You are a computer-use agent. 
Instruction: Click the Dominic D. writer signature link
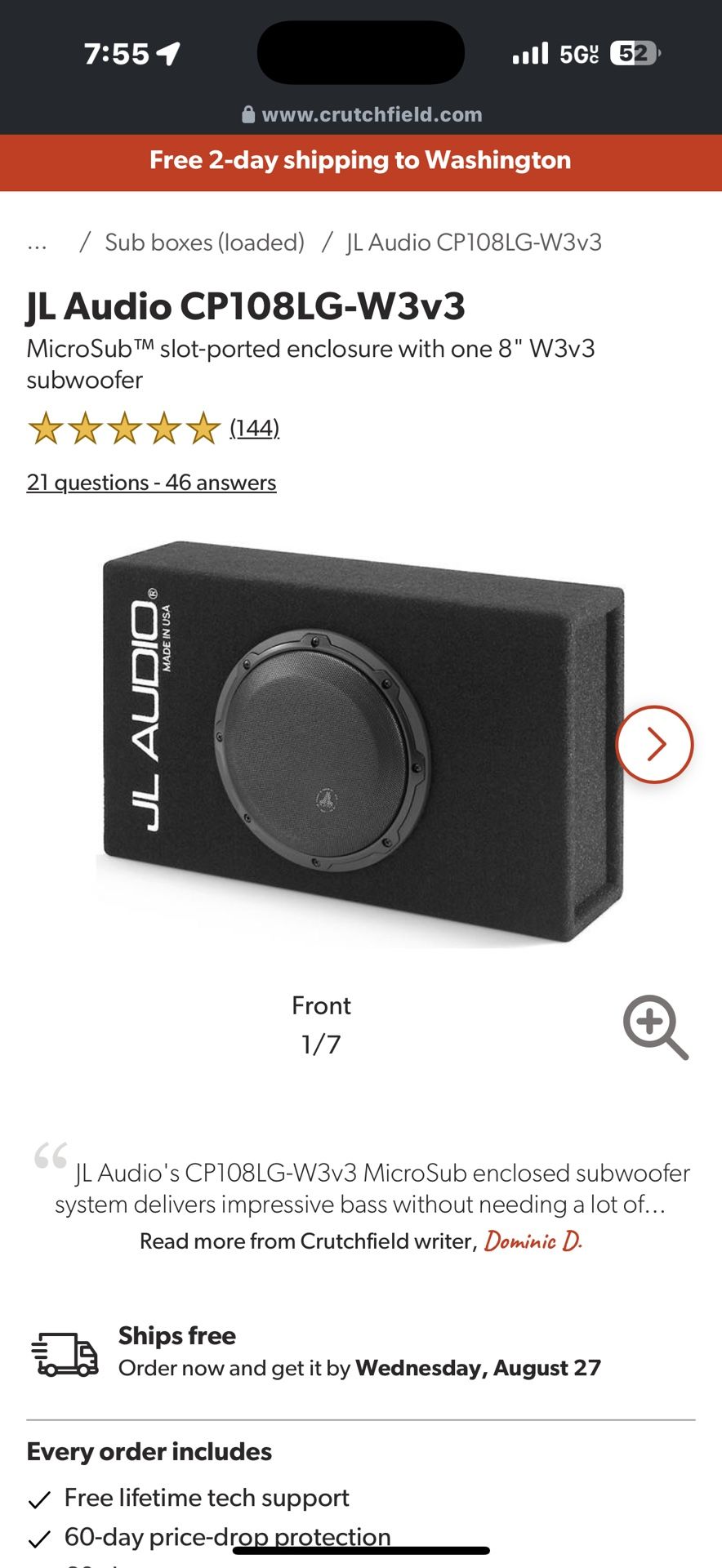click(x=536, y=1241)
